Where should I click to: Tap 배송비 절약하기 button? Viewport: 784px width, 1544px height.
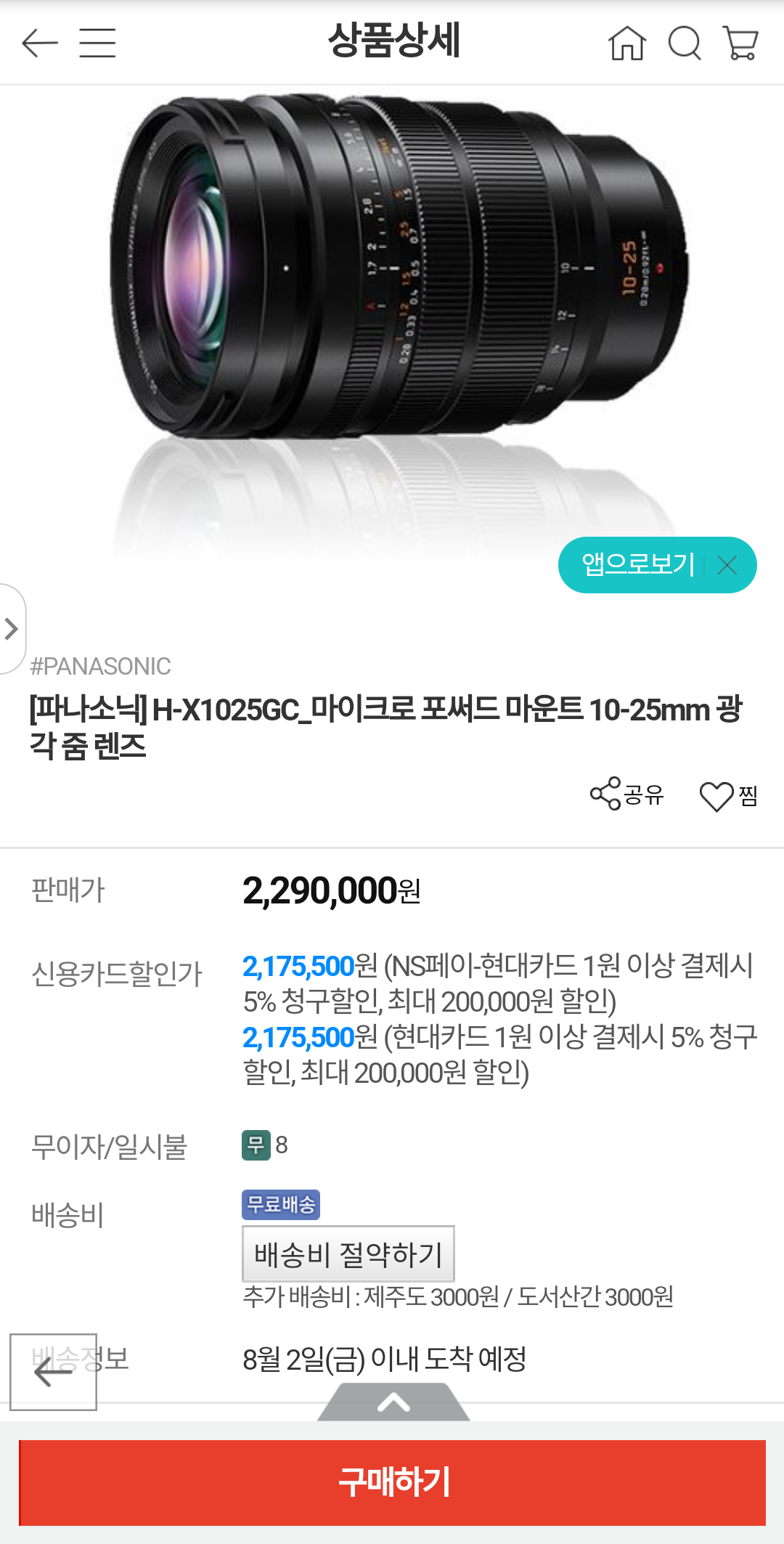point(348,1254)
